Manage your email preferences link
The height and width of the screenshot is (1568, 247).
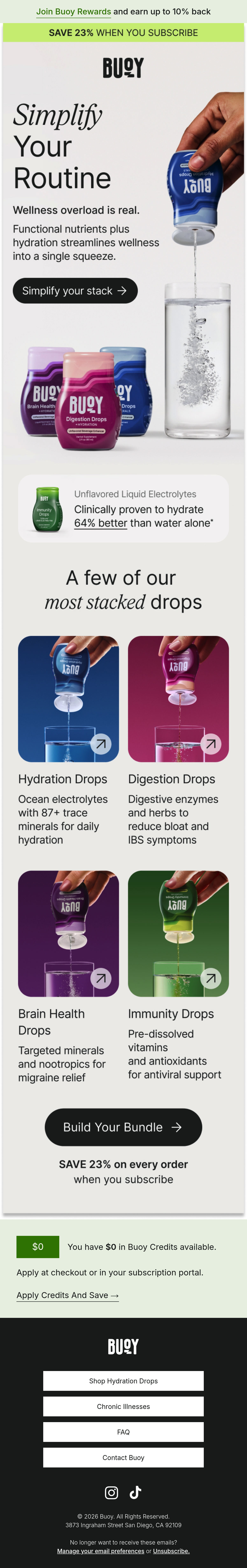click(x=100, y=1551)
